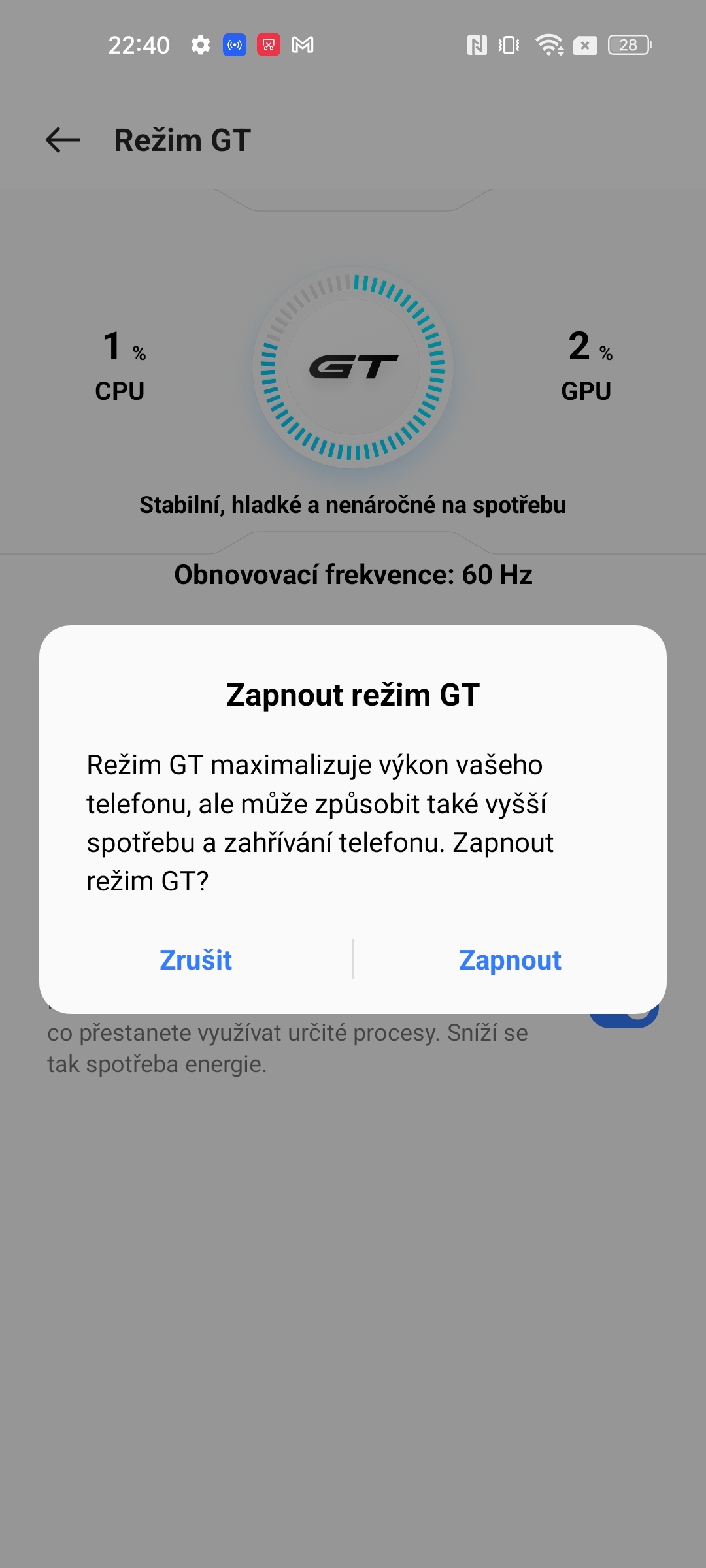Tap the vibrate mode status icon
The width and height of the screenshot is (706, 1568).
click(508, 45)
